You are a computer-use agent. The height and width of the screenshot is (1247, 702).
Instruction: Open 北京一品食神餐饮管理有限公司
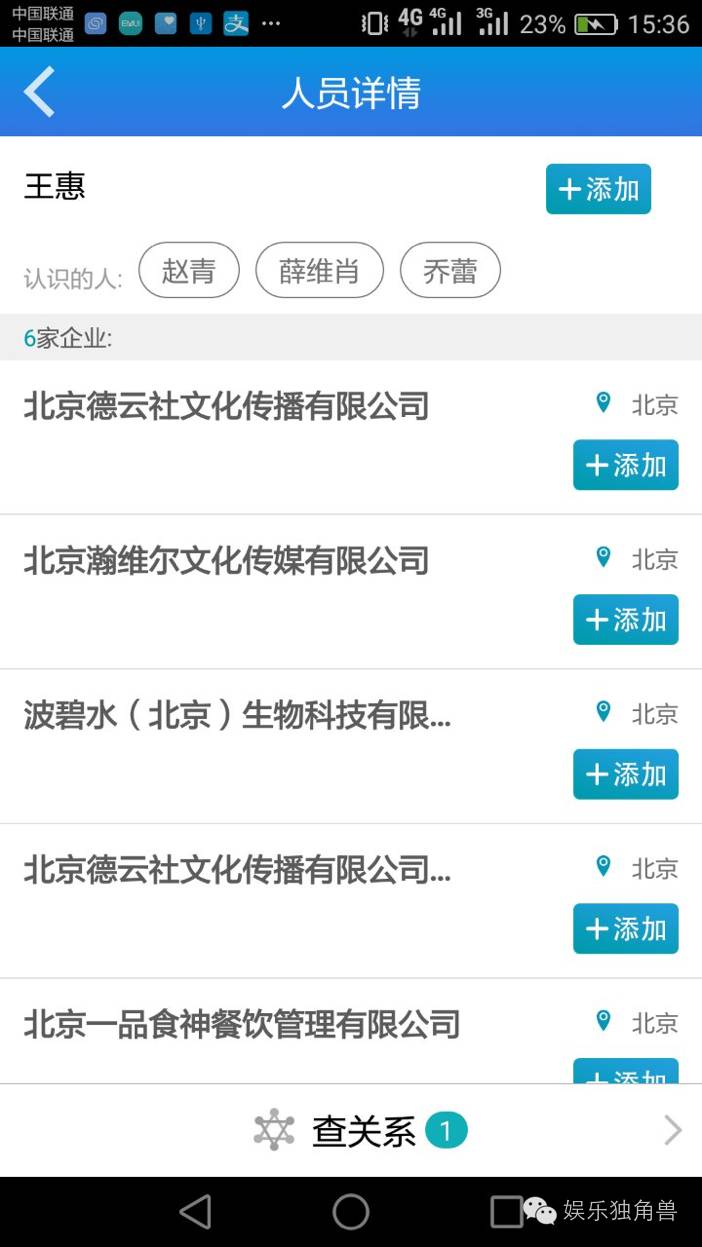(x=241, y=1025)
